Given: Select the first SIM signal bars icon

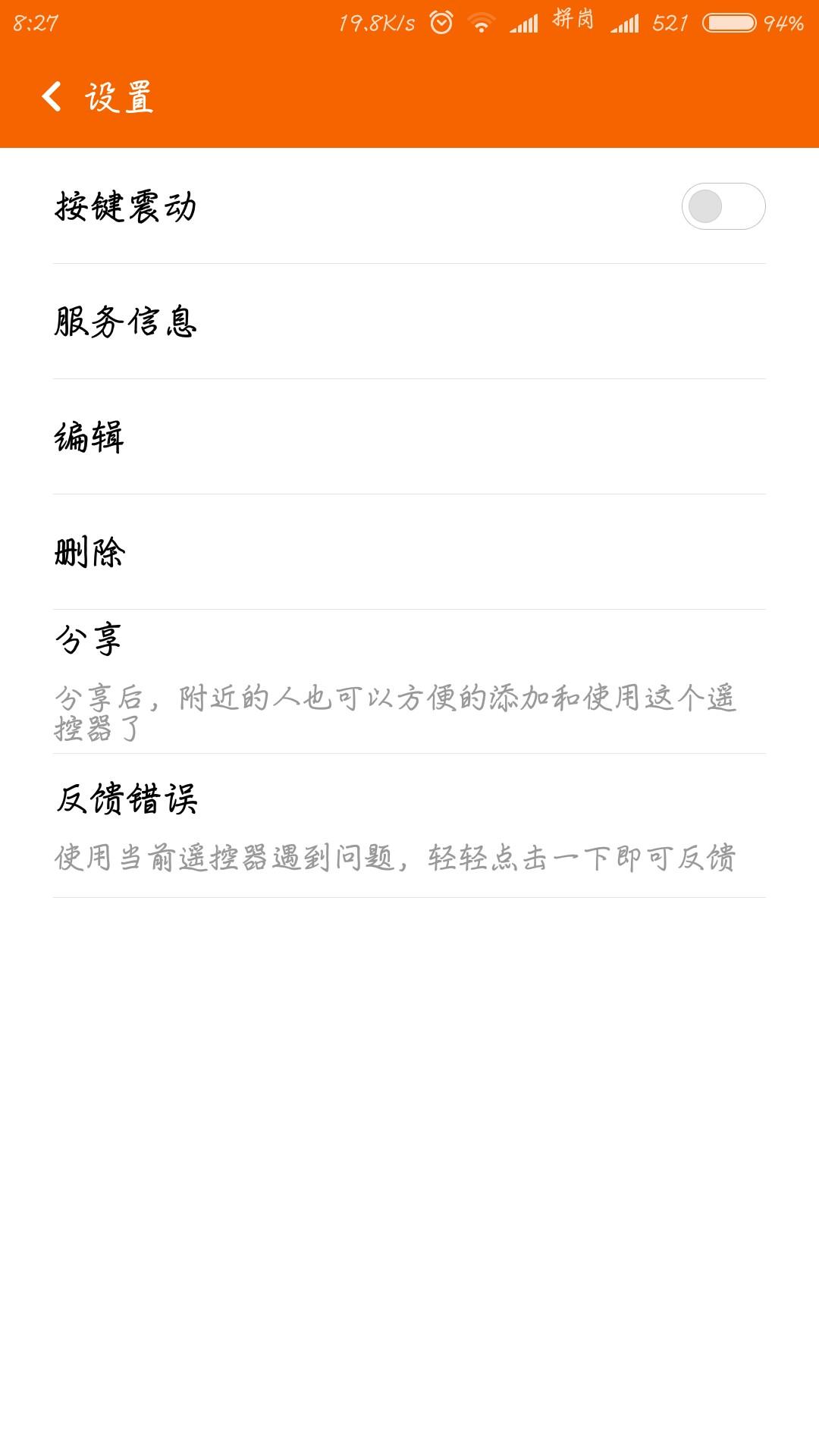Looking at the screenshot, I should (x=526, y=23).
